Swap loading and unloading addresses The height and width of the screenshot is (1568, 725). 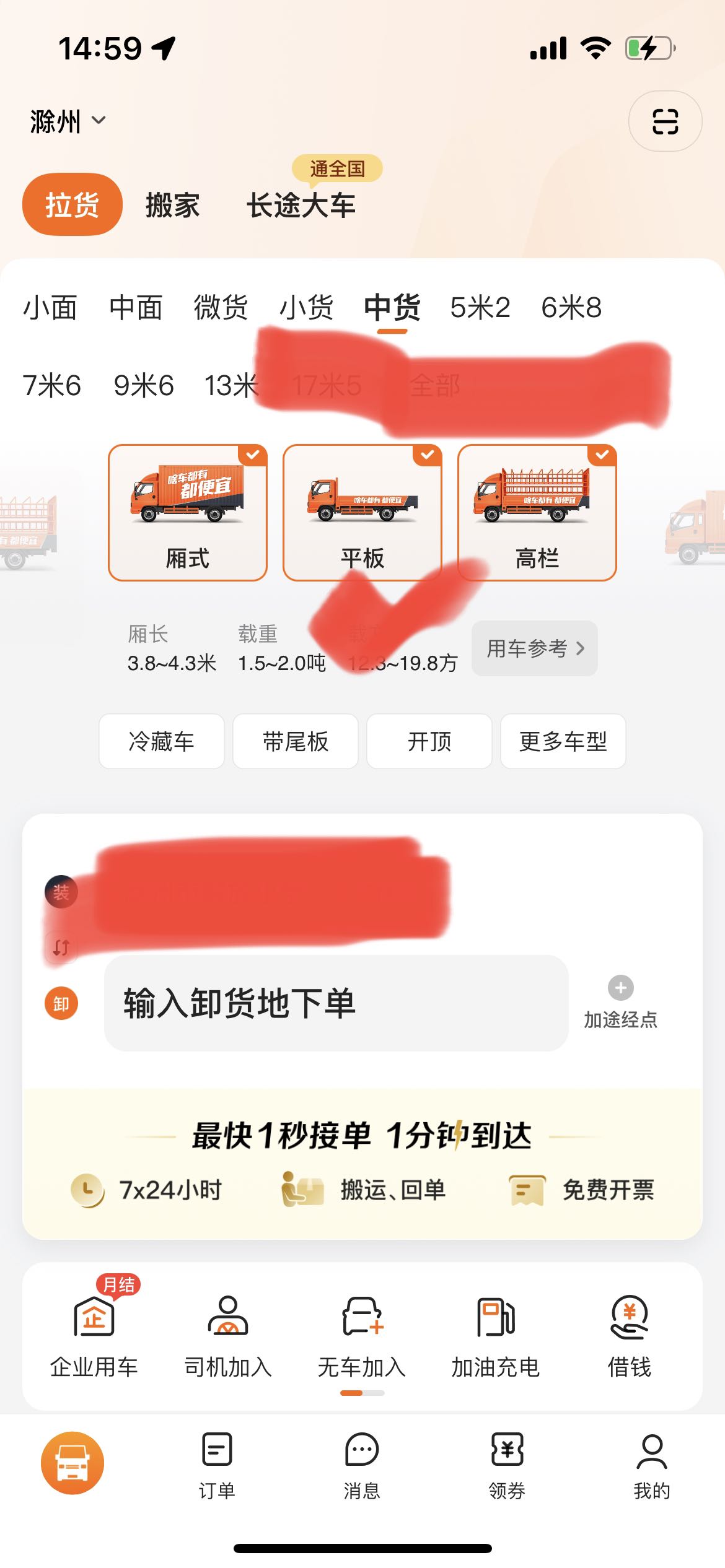pos(61,947)
